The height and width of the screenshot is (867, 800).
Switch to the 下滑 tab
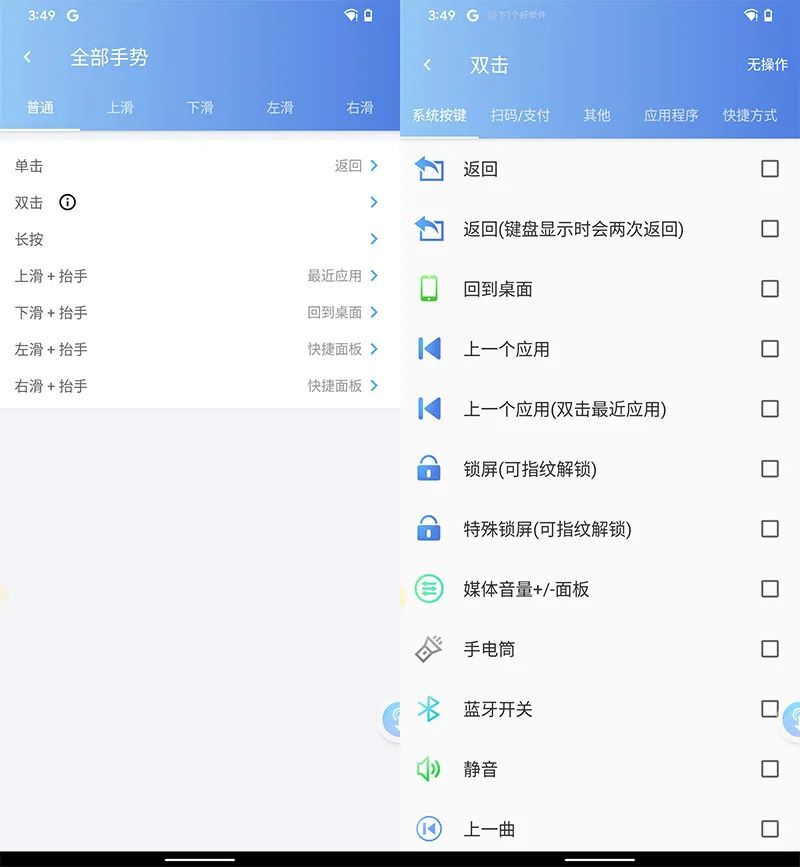(x=200, y=108)
